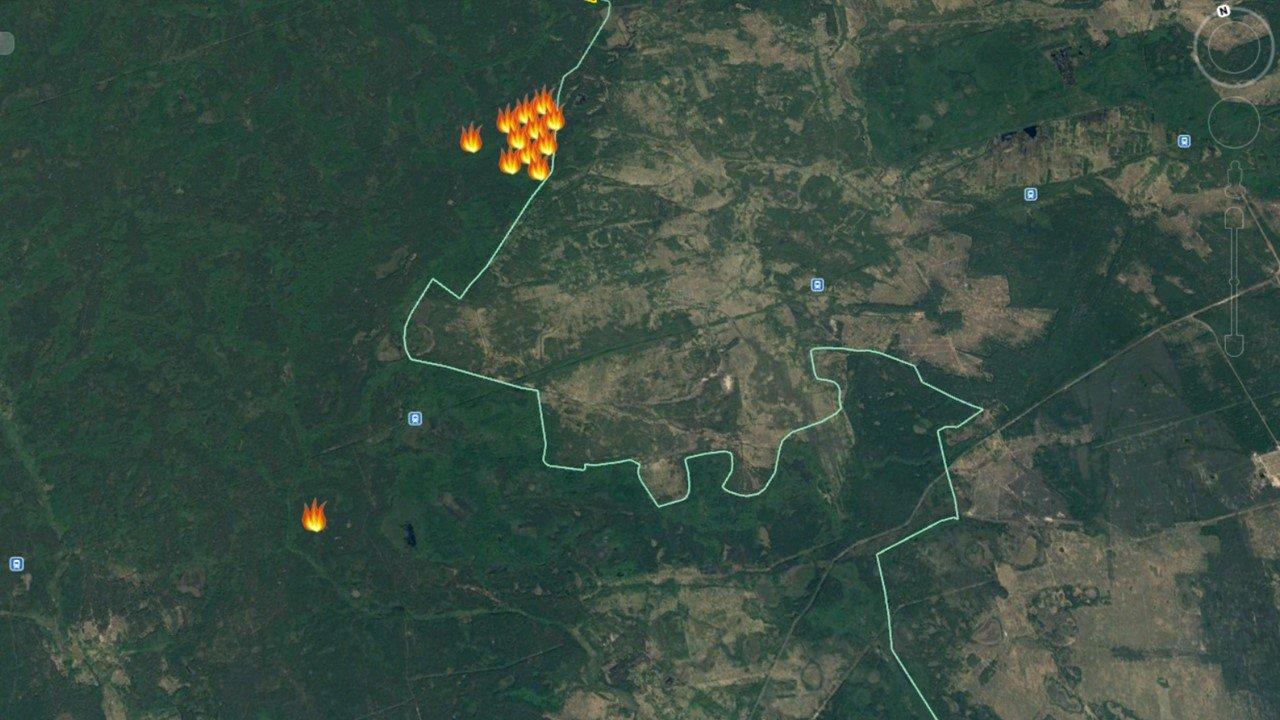Tap the look-around ring under the N marker
The height and width of the screenshot is (720, 1280).
[1233, 47]
